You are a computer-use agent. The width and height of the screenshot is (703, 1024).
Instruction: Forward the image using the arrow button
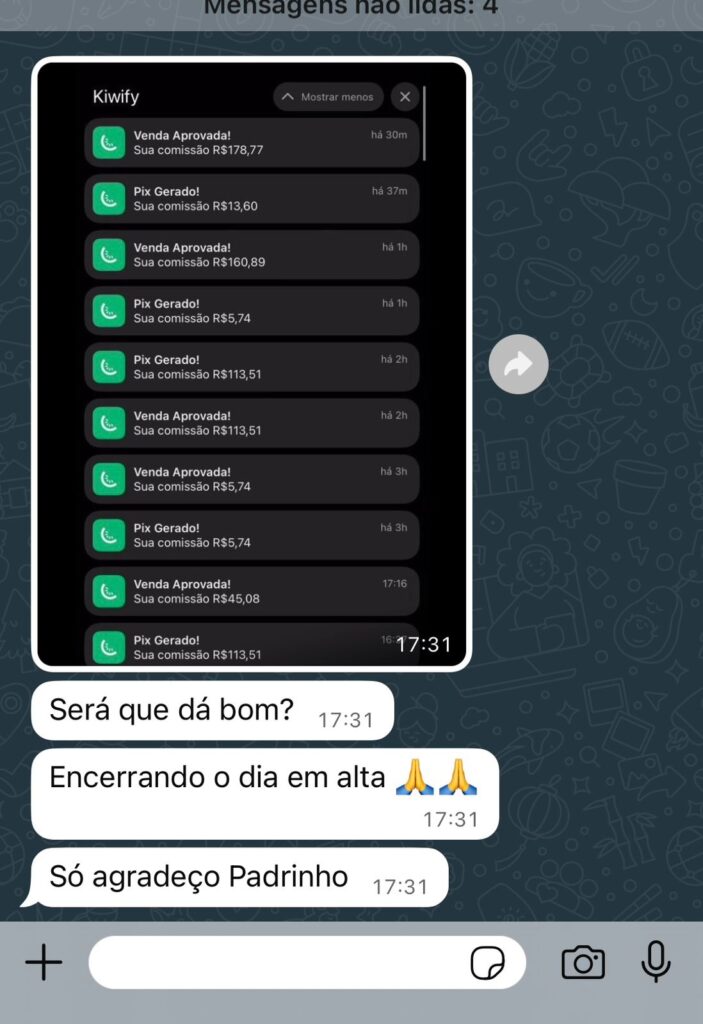518,364
